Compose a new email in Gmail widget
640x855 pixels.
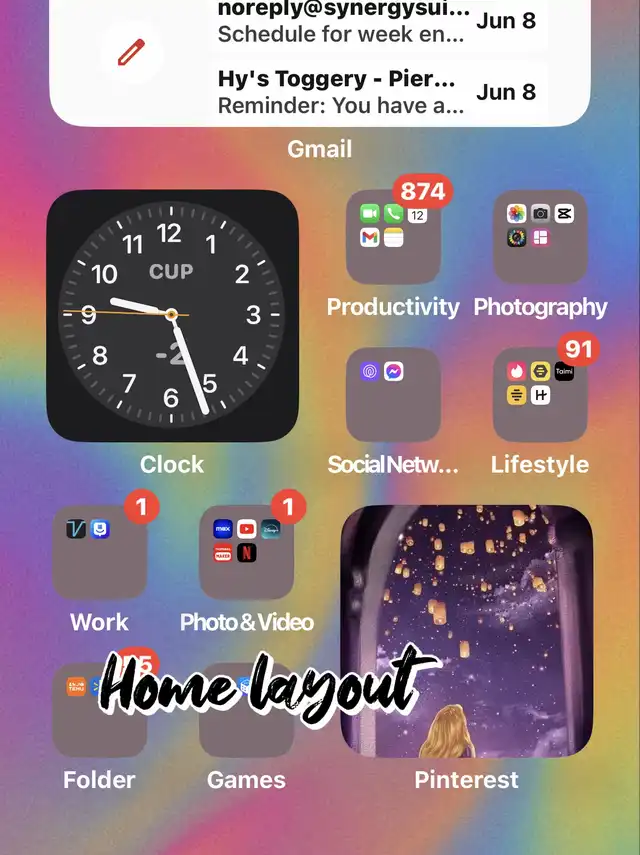tap(132, 51)
